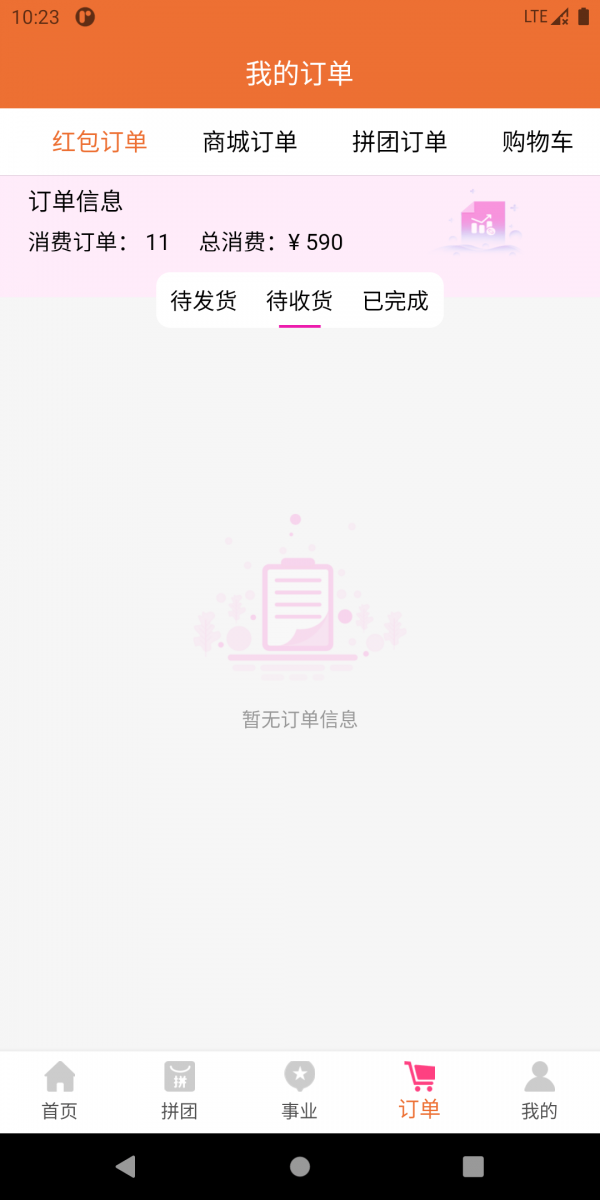
Task: Open 拼团 in bottom navigation
Action: 180,1091
